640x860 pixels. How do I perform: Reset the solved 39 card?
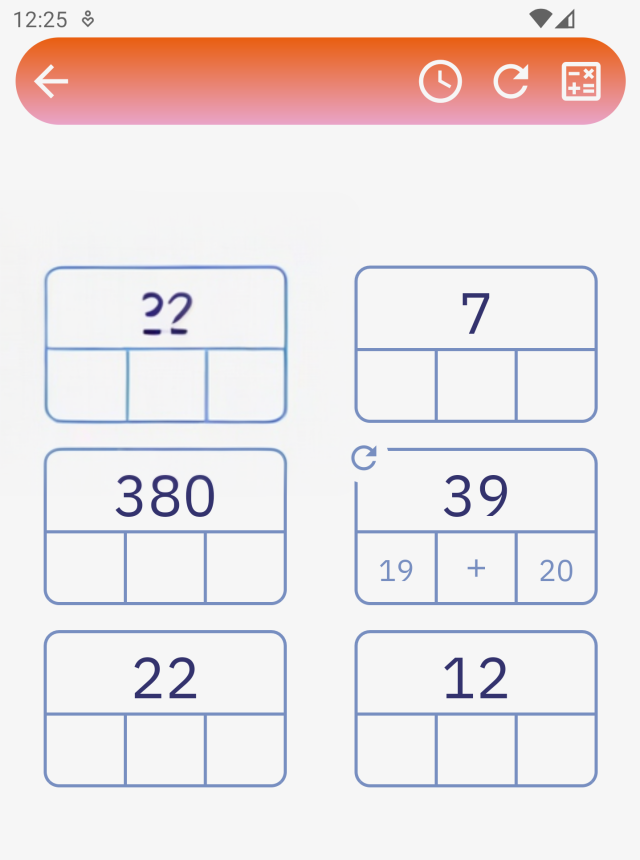(365, 458)
